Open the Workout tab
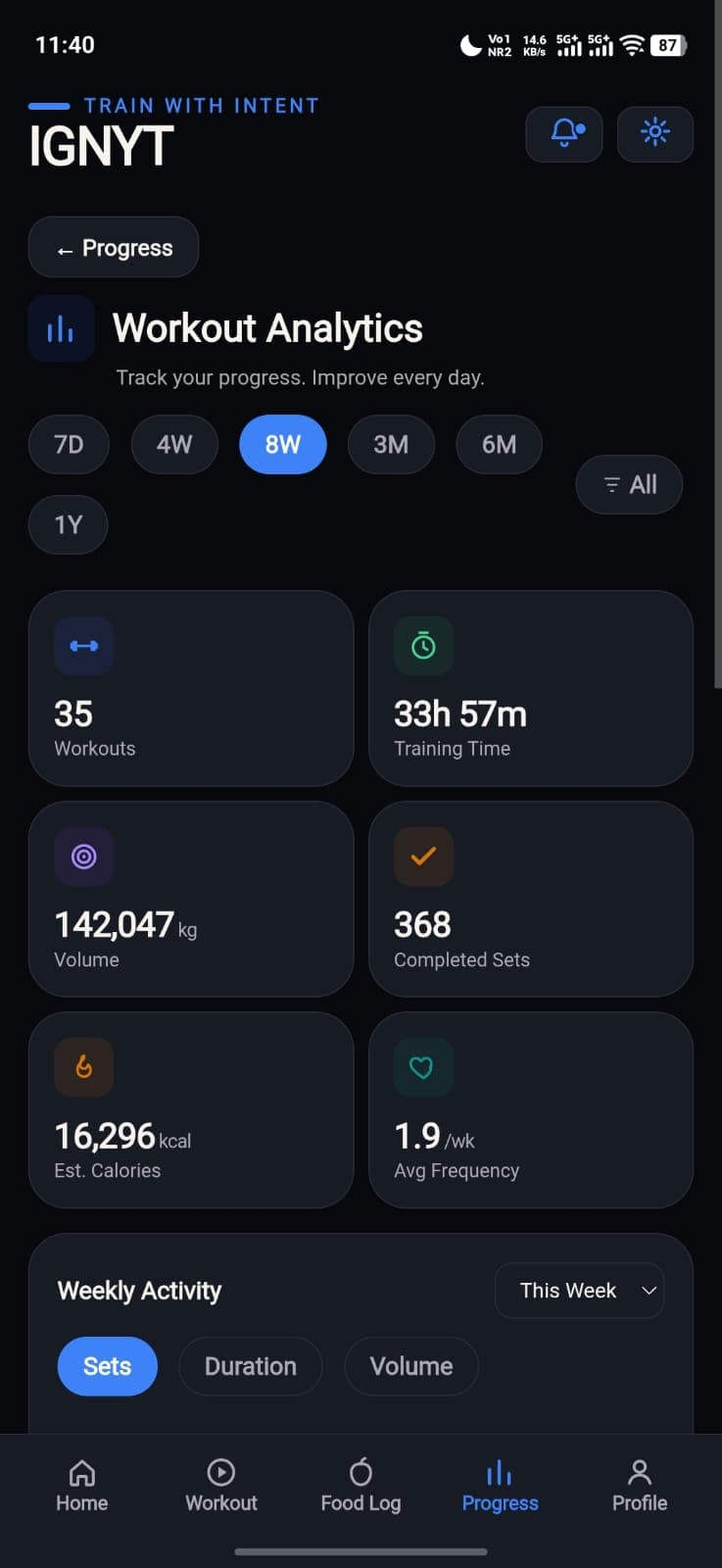Viewport: 722px width, 1568px height. pyautogui.click(x=221, y=1486)
